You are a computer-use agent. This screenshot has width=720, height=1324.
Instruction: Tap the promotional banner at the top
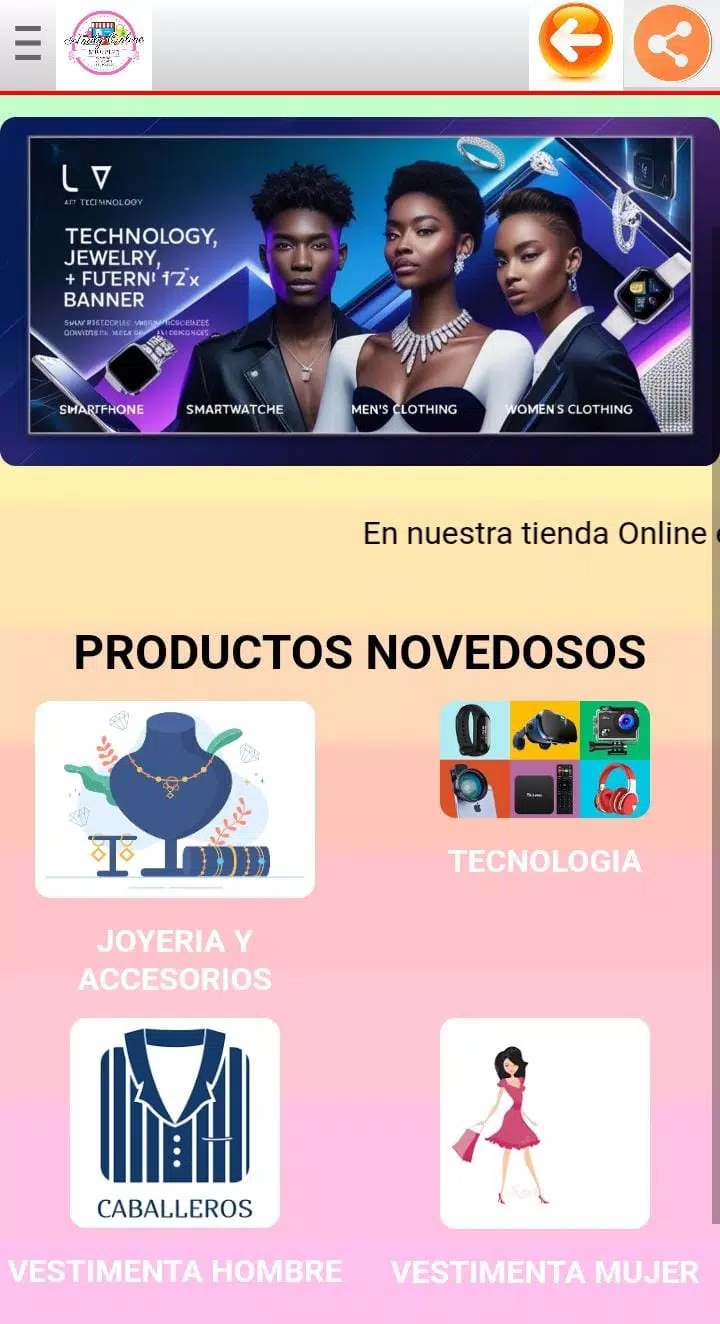pos(360,290)
